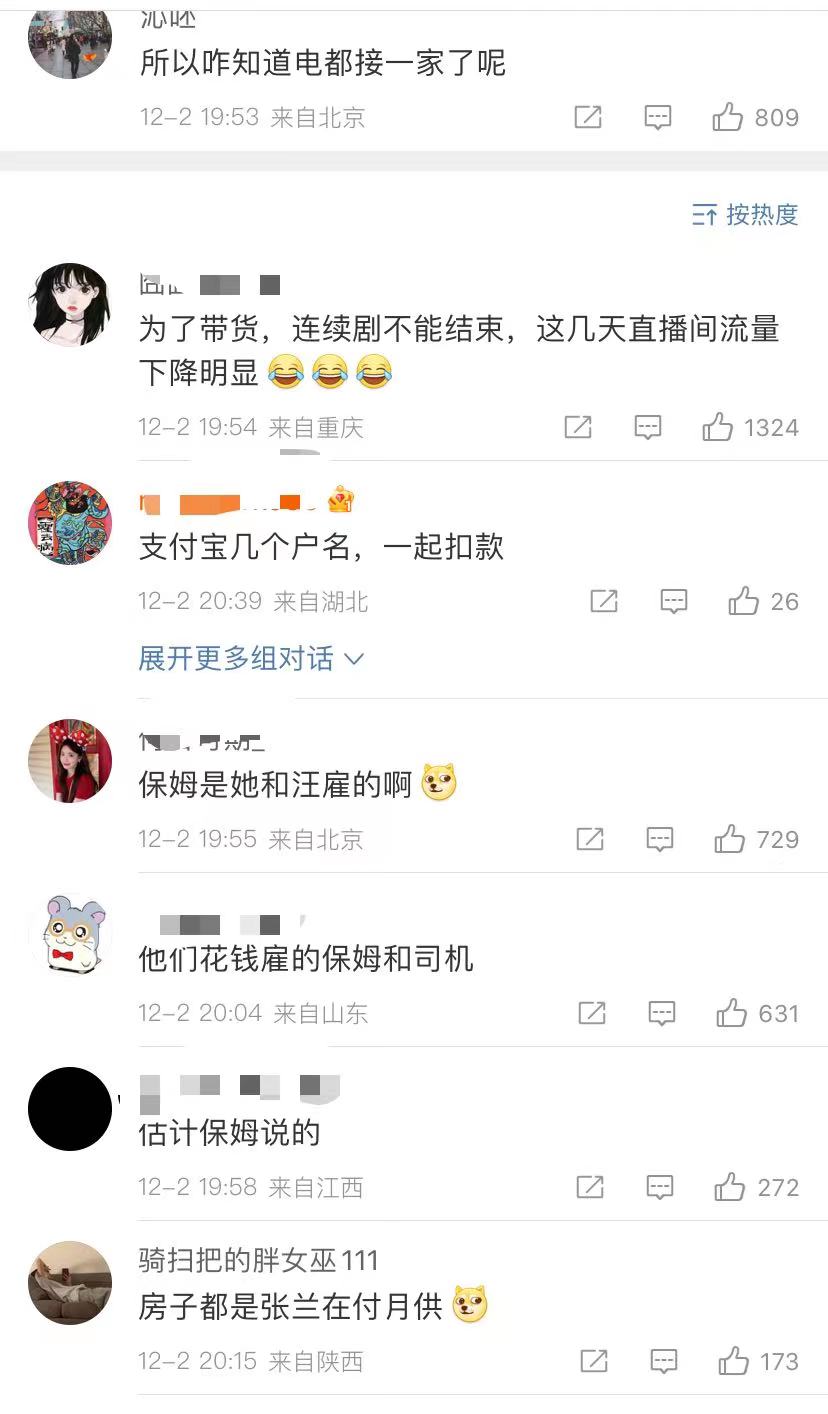Click the 12-2 19:53 来自北京 timestamp link
The height and width of the screenshot is (1414, 828).
pos(250,117)
